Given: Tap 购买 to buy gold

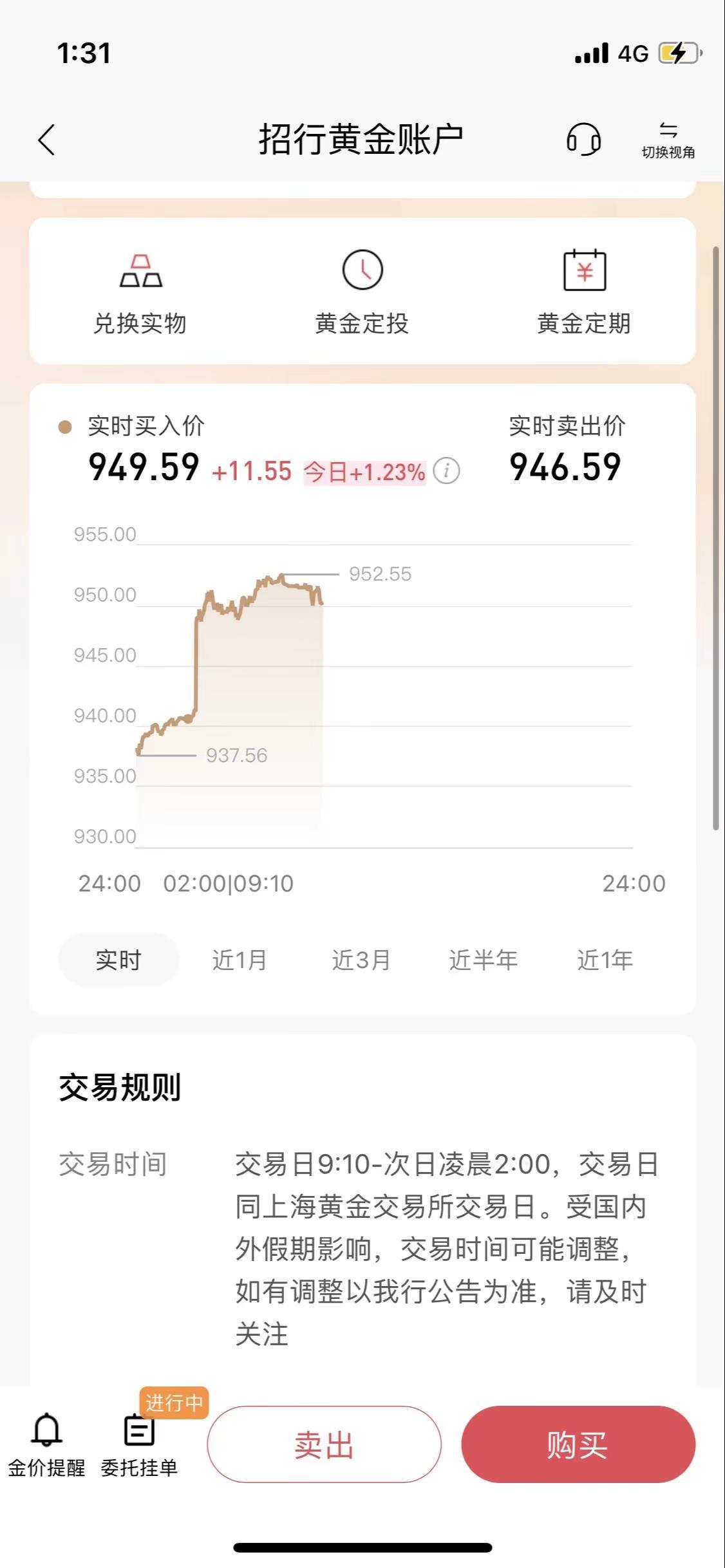Looking at the screenshot, I should [578, 1444].
